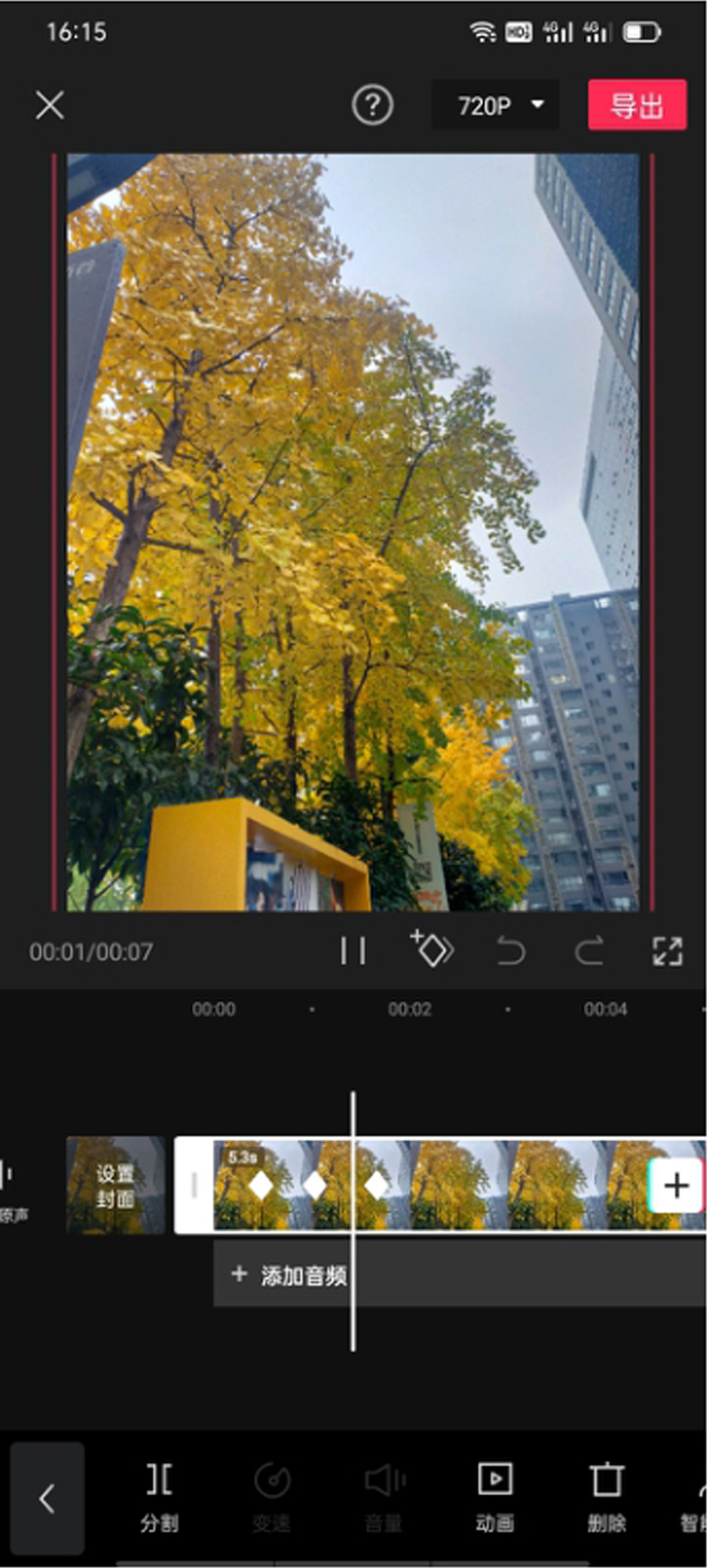Open the help question mark
The height and width of the screenshot is (1568, 707).
tap(372, 105)
